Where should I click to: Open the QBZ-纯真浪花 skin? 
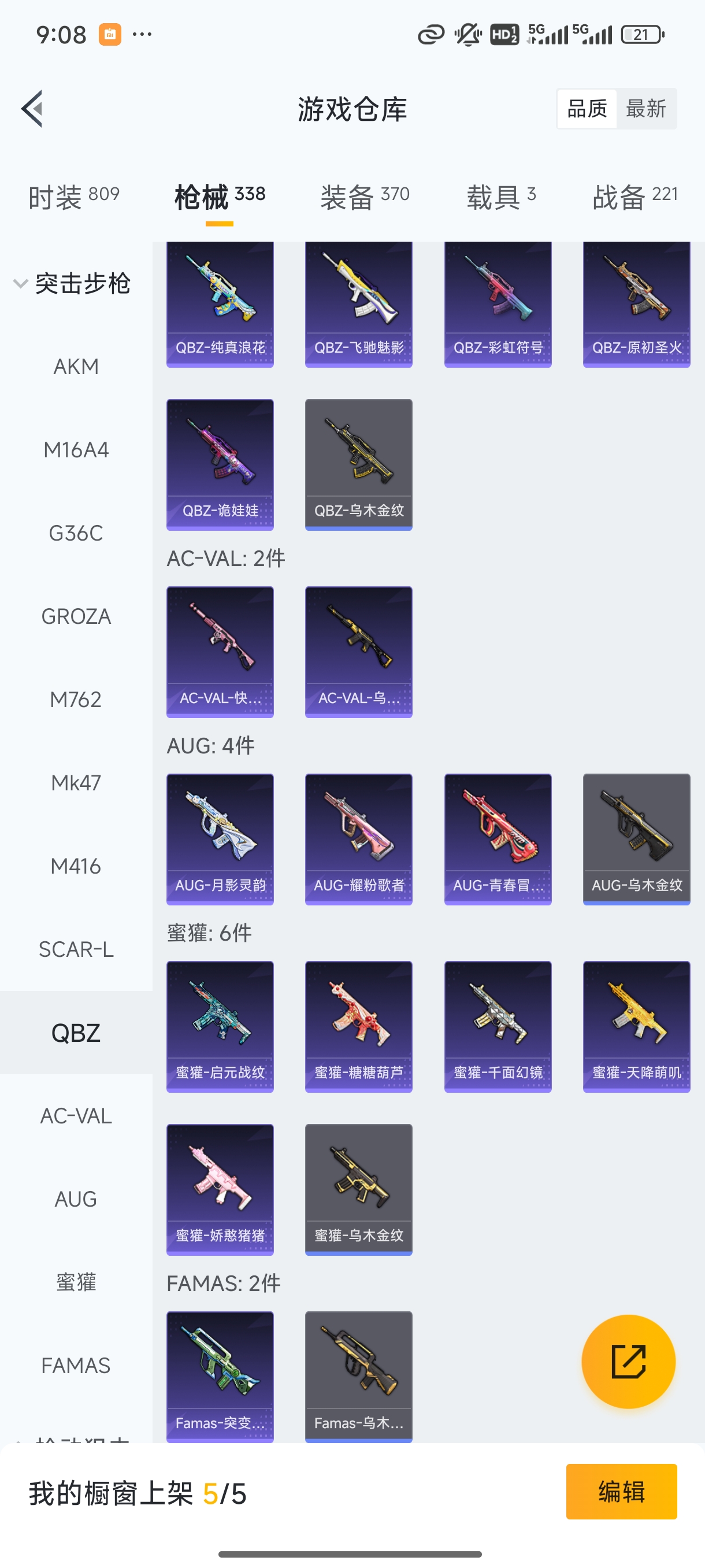pos(220,304)
